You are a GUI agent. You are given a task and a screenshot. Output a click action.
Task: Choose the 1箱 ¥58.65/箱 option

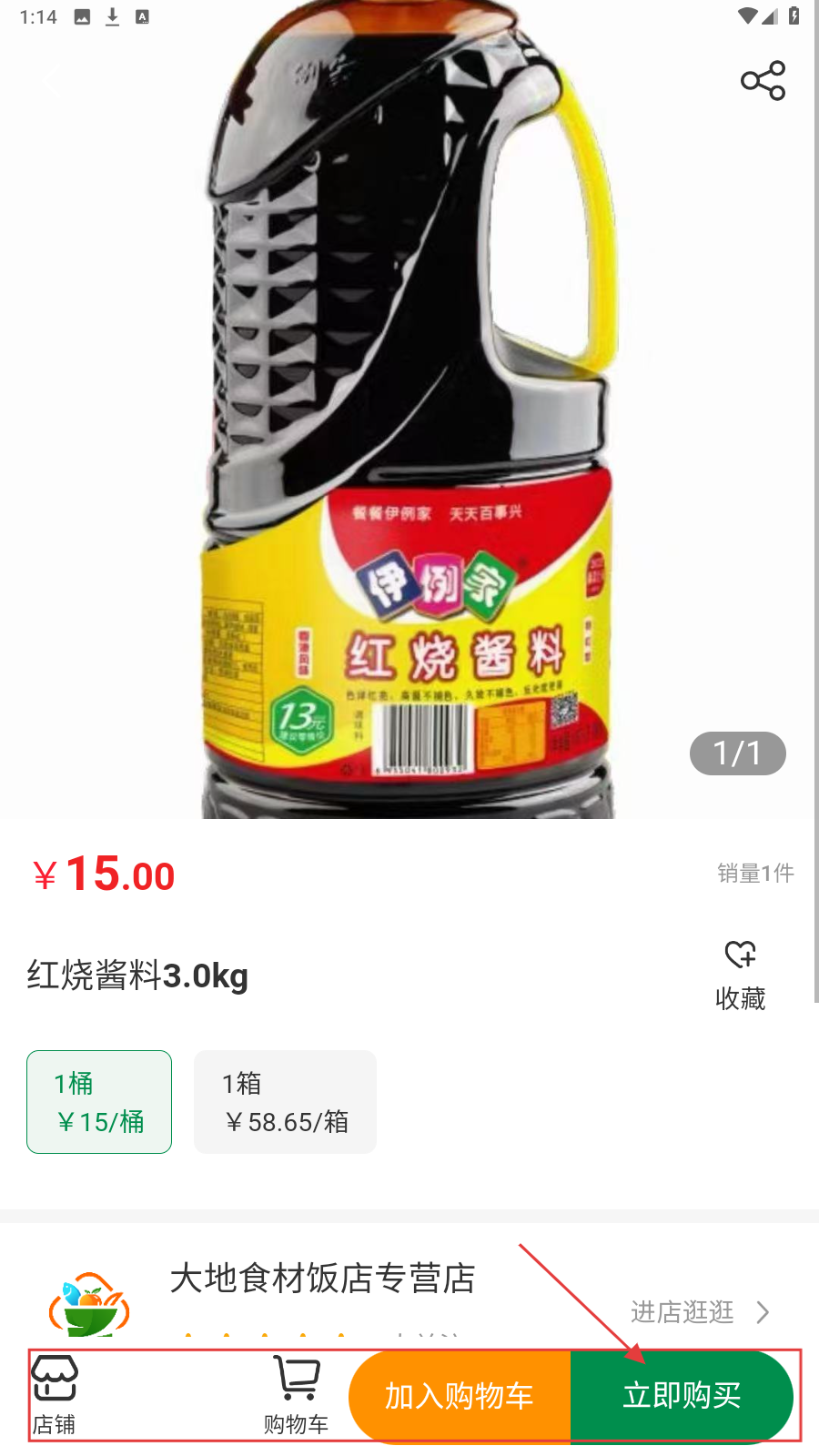(285, 1102)
